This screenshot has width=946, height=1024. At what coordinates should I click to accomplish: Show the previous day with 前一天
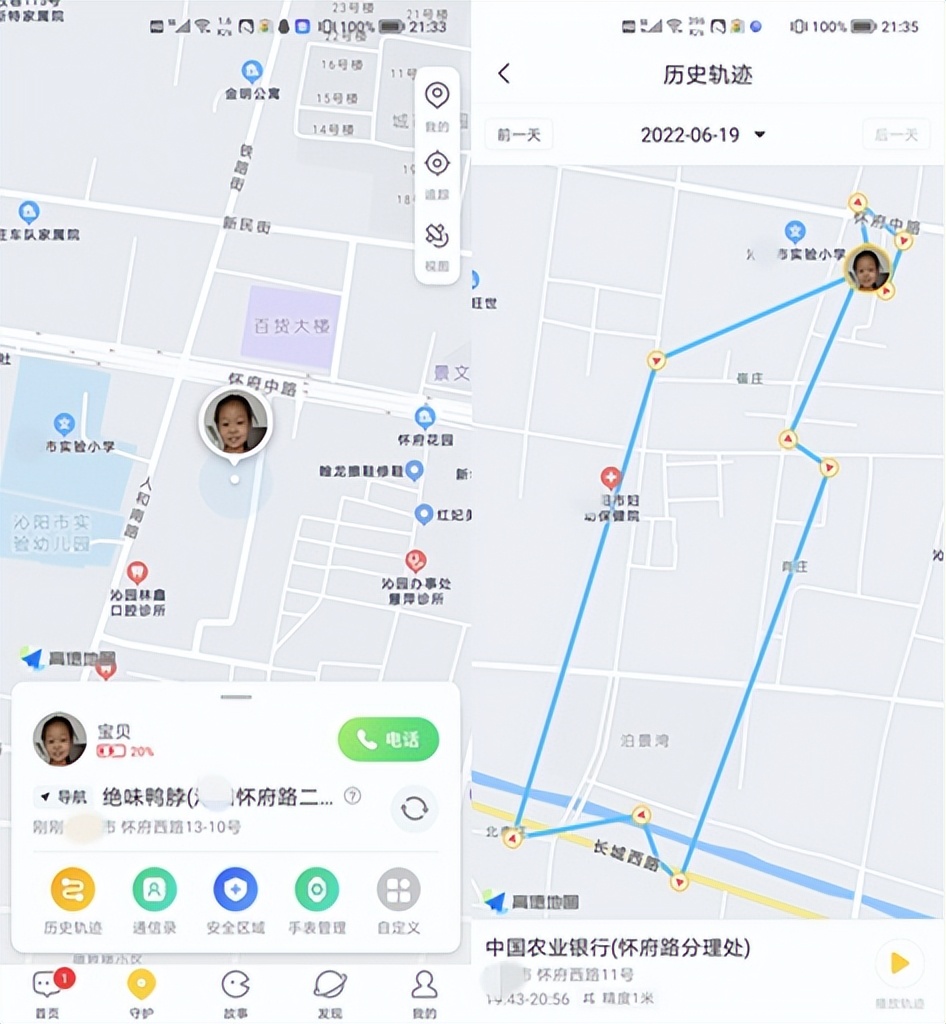click(519, 135)
